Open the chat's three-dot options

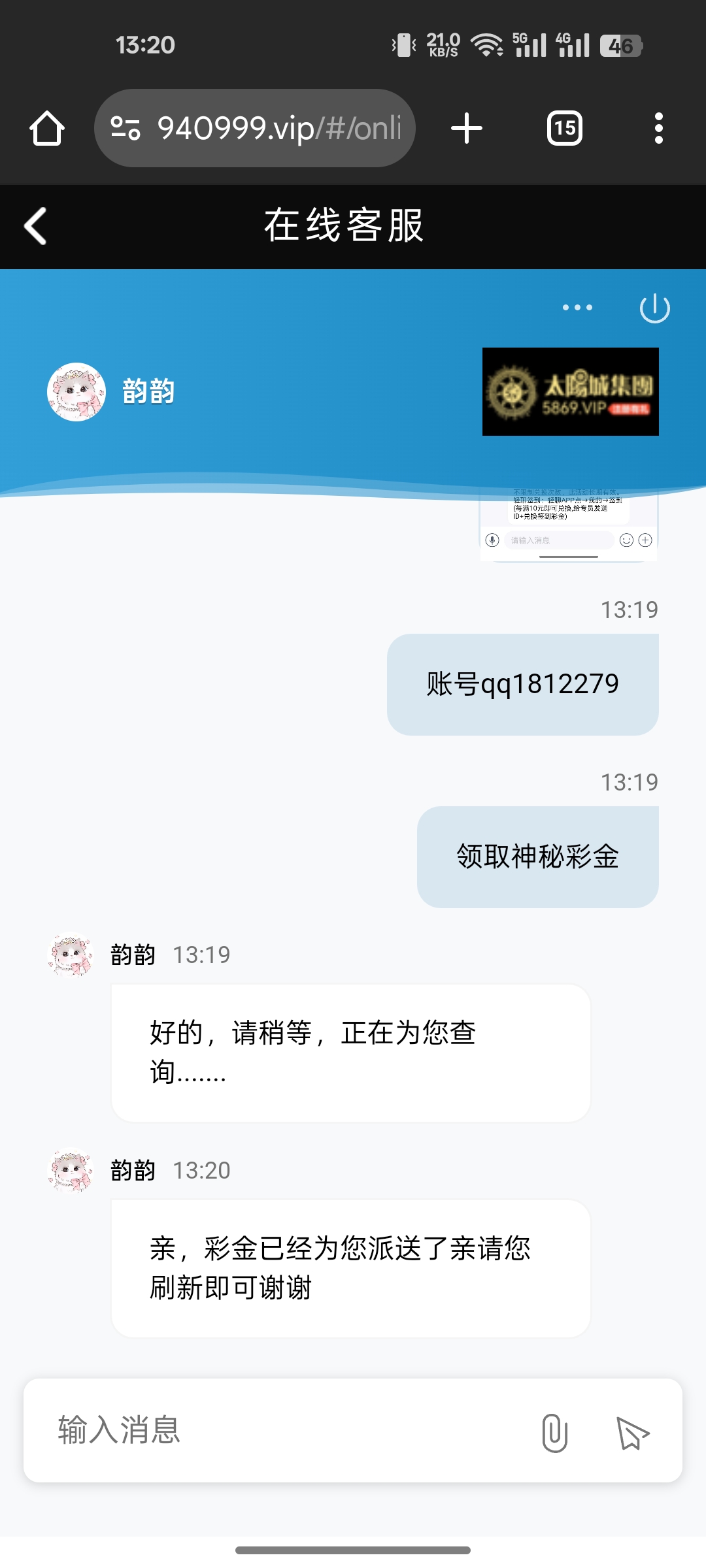pos(578,307)
